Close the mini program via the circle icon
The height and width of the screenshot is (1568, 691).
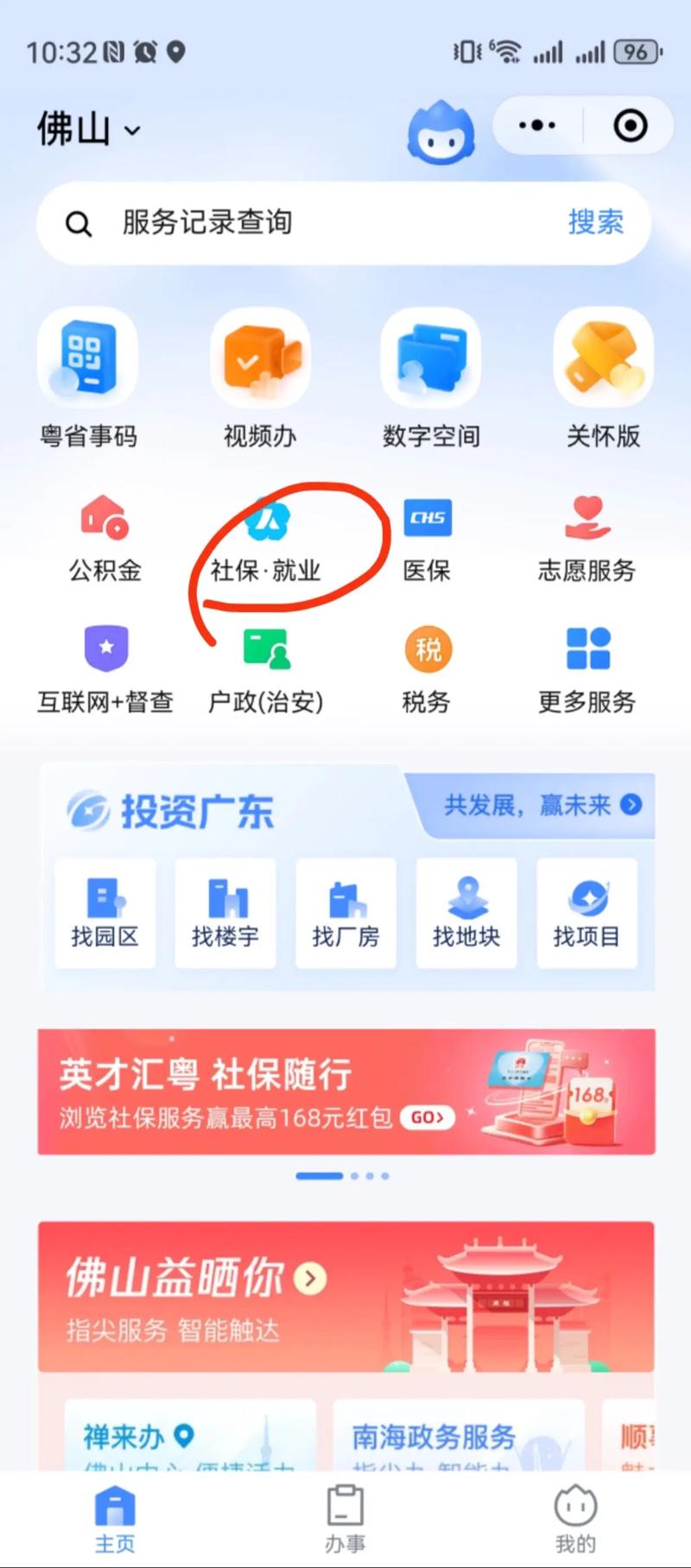630,126
